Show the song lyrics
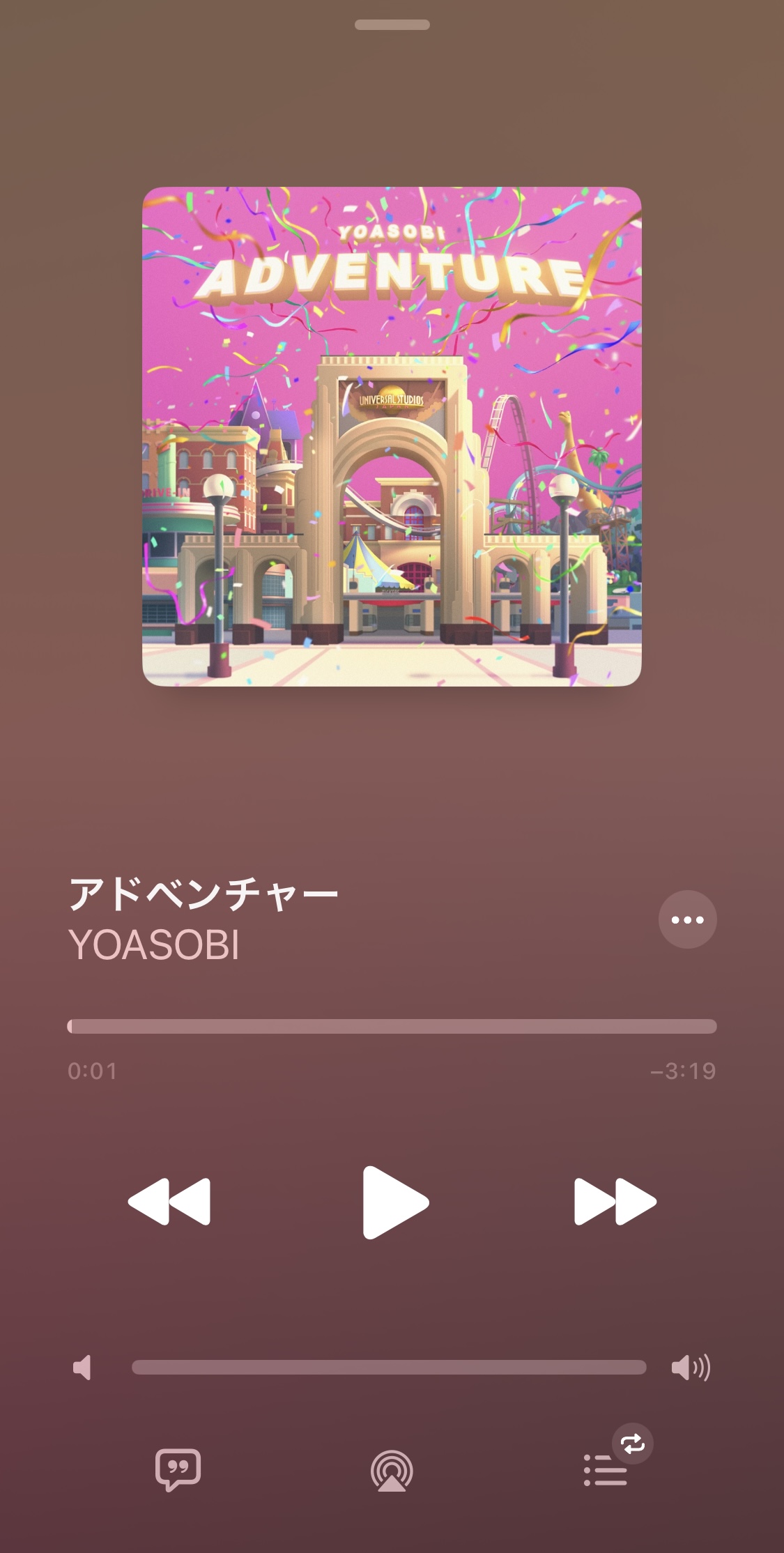 pyautogui.click(x=178, y=1469)
